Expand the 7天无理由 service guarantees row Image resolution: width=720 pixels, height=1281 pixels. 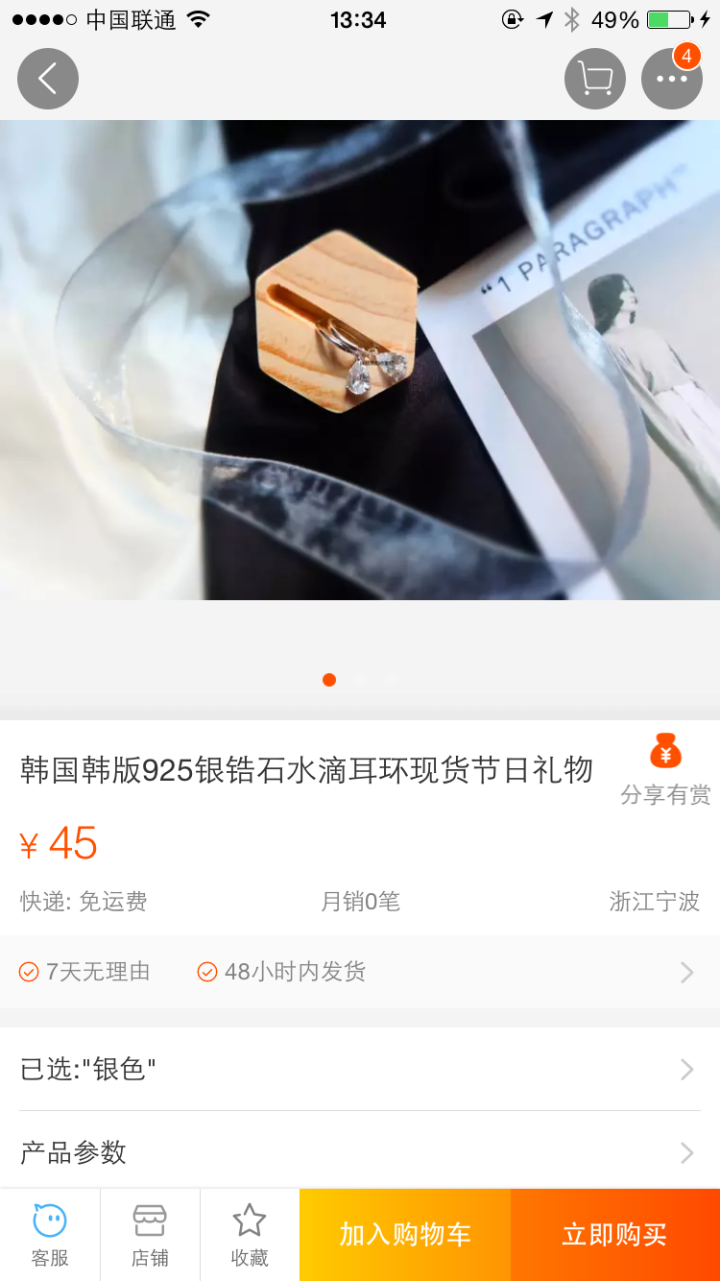360,972
